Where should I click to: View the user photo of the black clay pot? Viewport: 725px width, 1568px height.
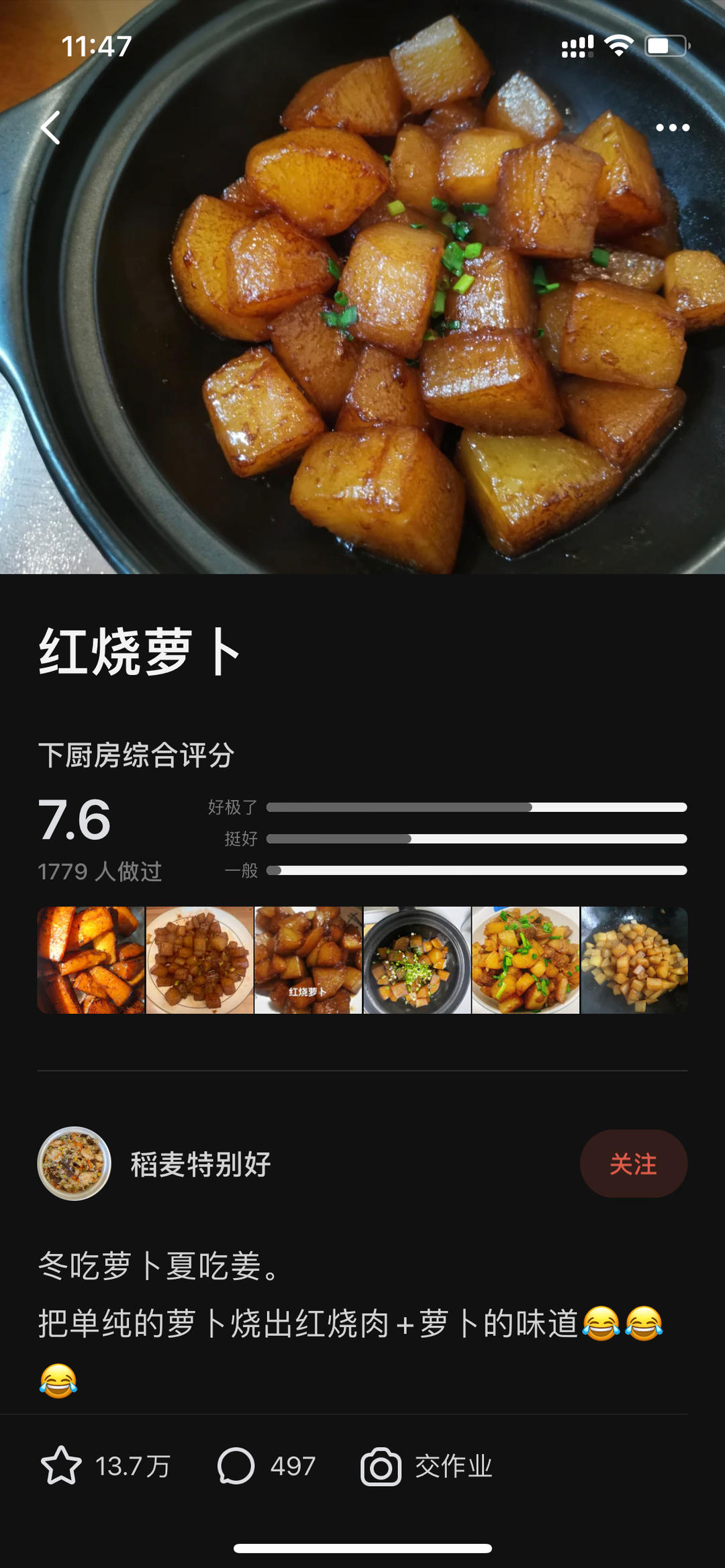point(417,960)
